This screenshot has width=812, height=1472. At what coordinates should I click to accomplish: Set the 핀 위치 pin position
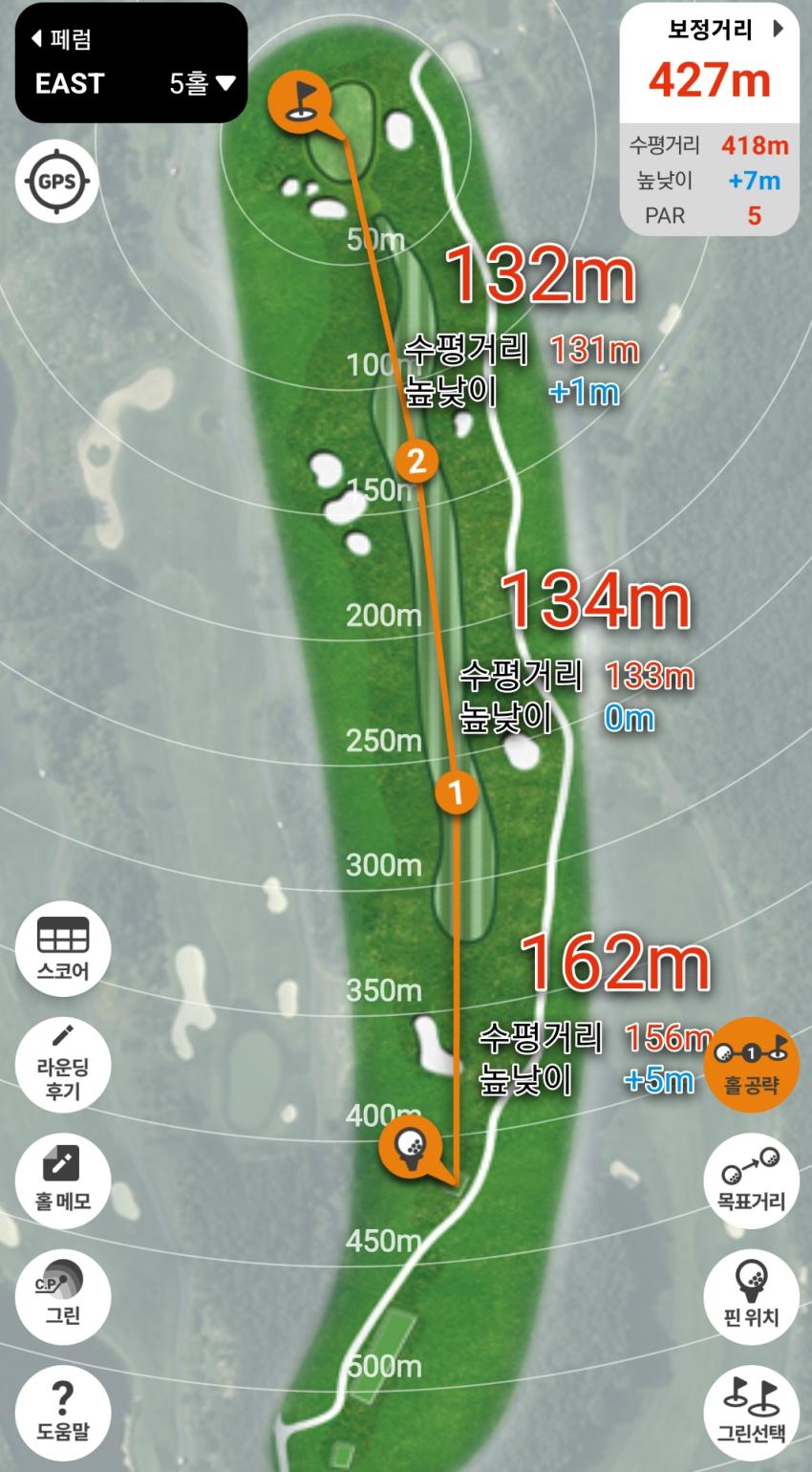pos(751,1295)
